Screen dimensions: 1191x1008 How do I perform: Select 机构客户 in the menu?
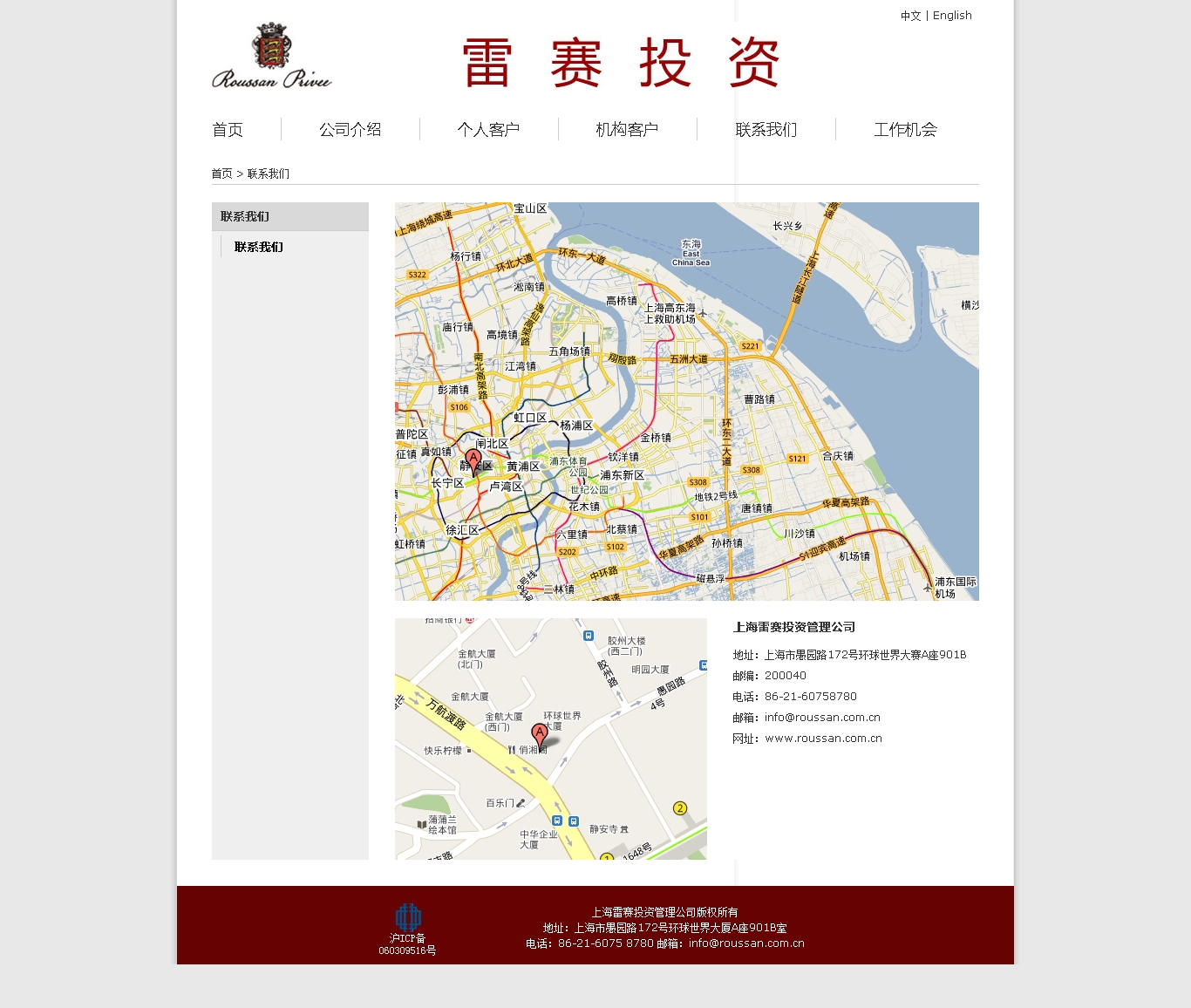click(x=627, y=130)
